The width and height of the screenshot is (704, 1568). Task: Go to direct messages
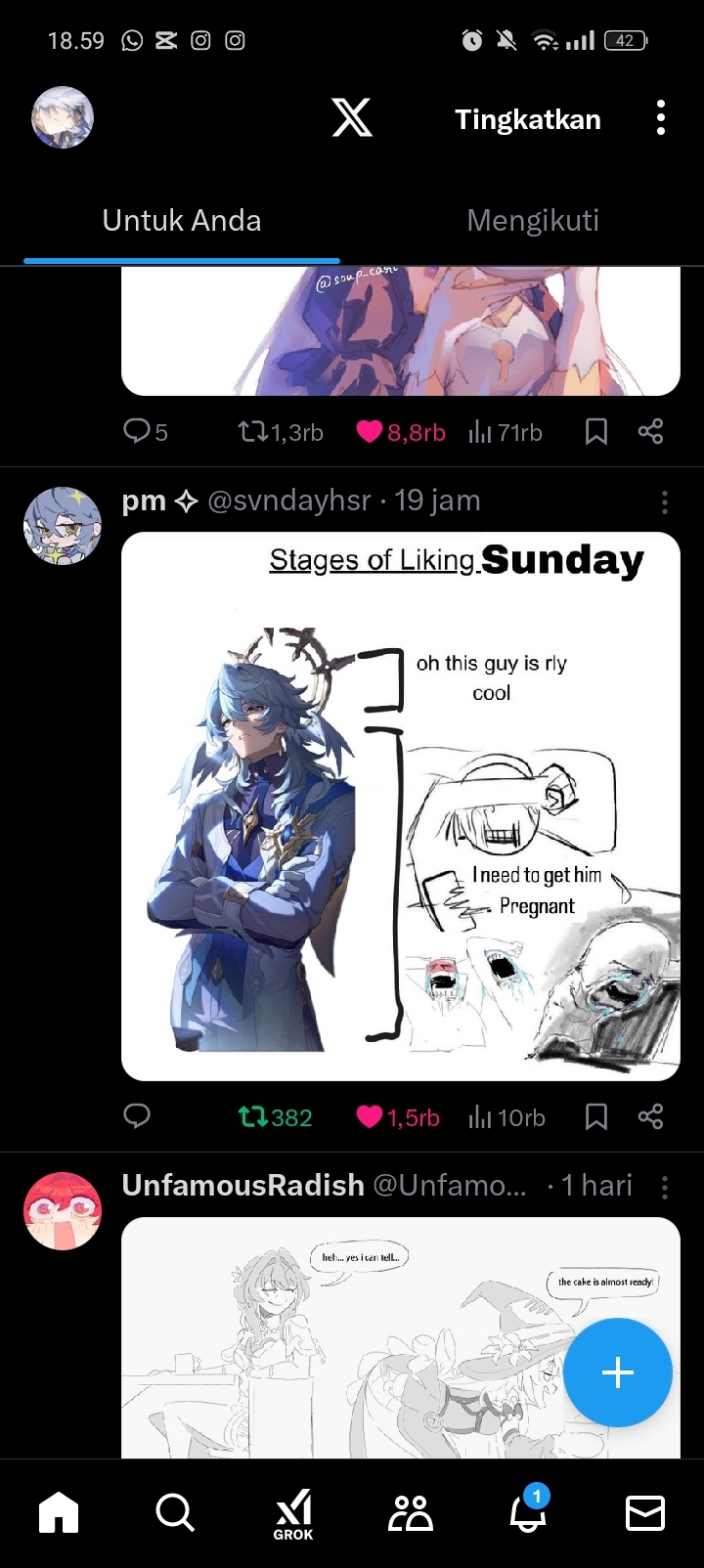[645, 1512]
